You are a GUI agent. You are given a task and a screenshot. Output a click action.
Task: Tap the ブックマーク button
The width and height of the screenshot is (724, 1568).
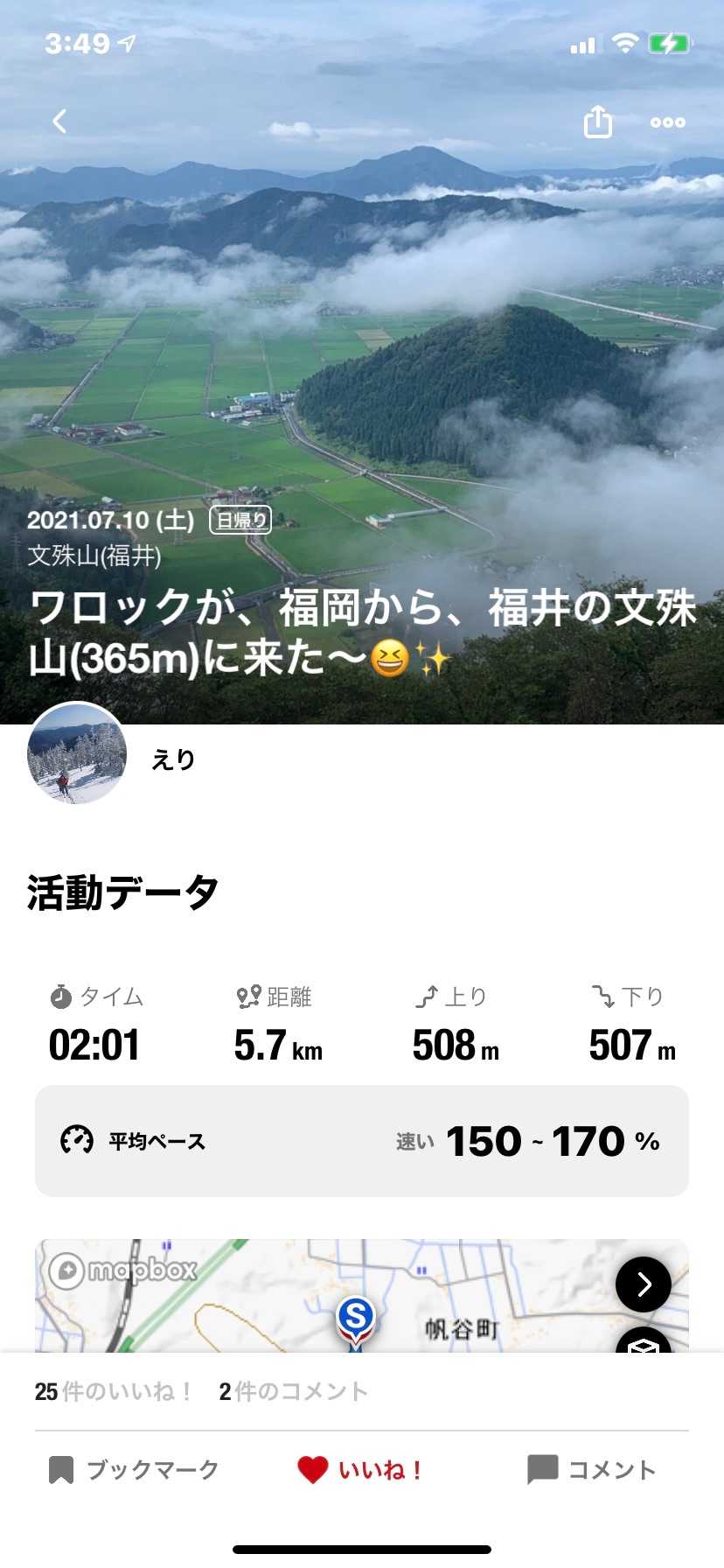pyautogui.click(x=134, y=1469)
